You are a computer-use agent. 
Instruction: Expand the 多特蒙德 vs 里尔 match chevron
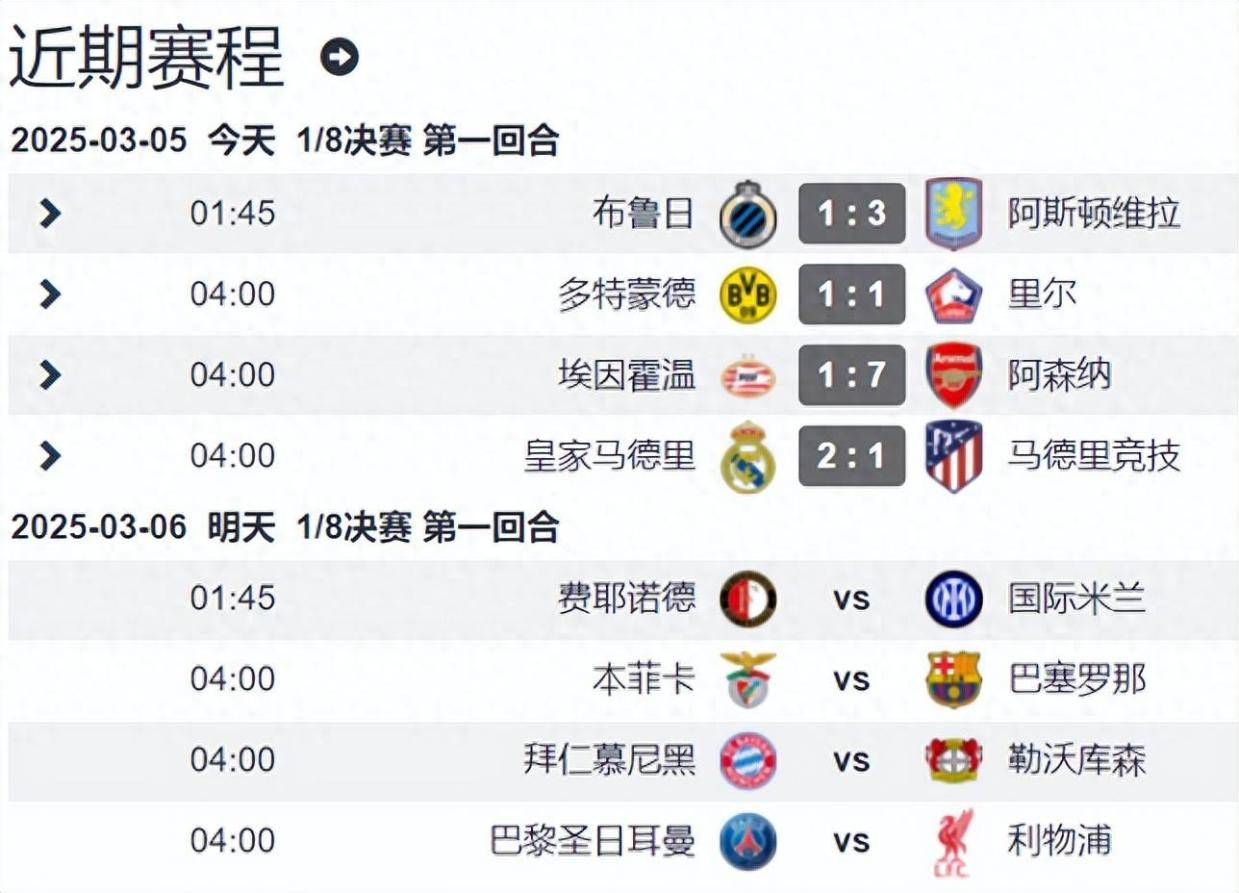tap(50, 294)
